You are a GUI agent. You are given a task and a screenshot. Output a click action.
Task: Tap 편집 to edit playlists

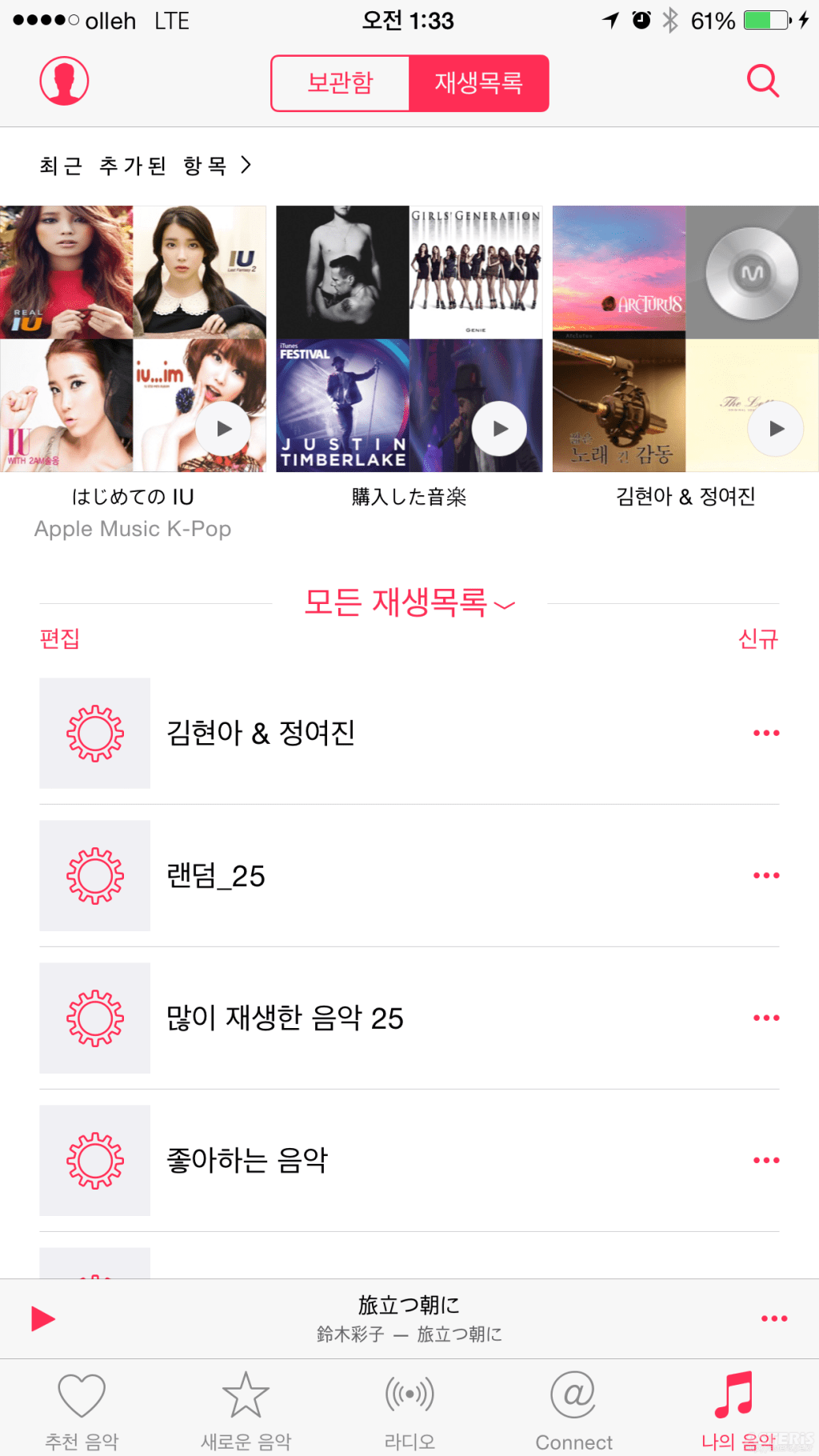pyautogui.click(x=57, y=639)
